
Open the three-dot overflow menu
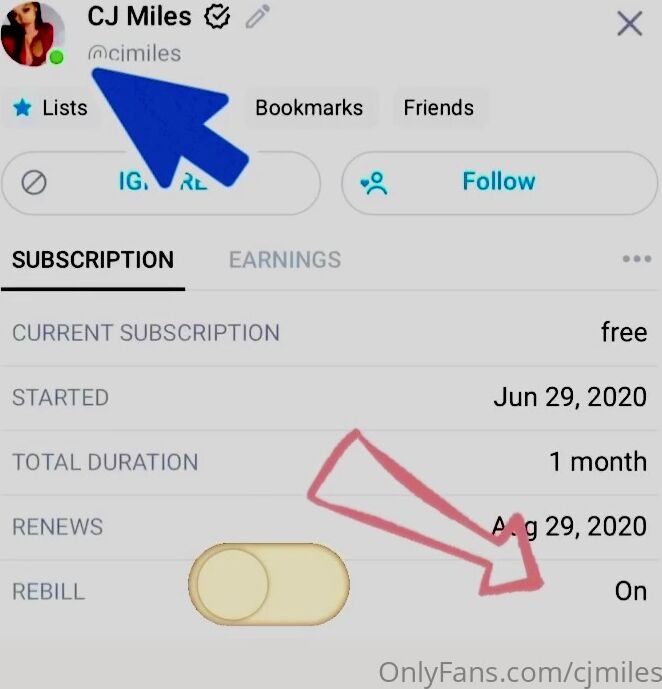[636, 259]
